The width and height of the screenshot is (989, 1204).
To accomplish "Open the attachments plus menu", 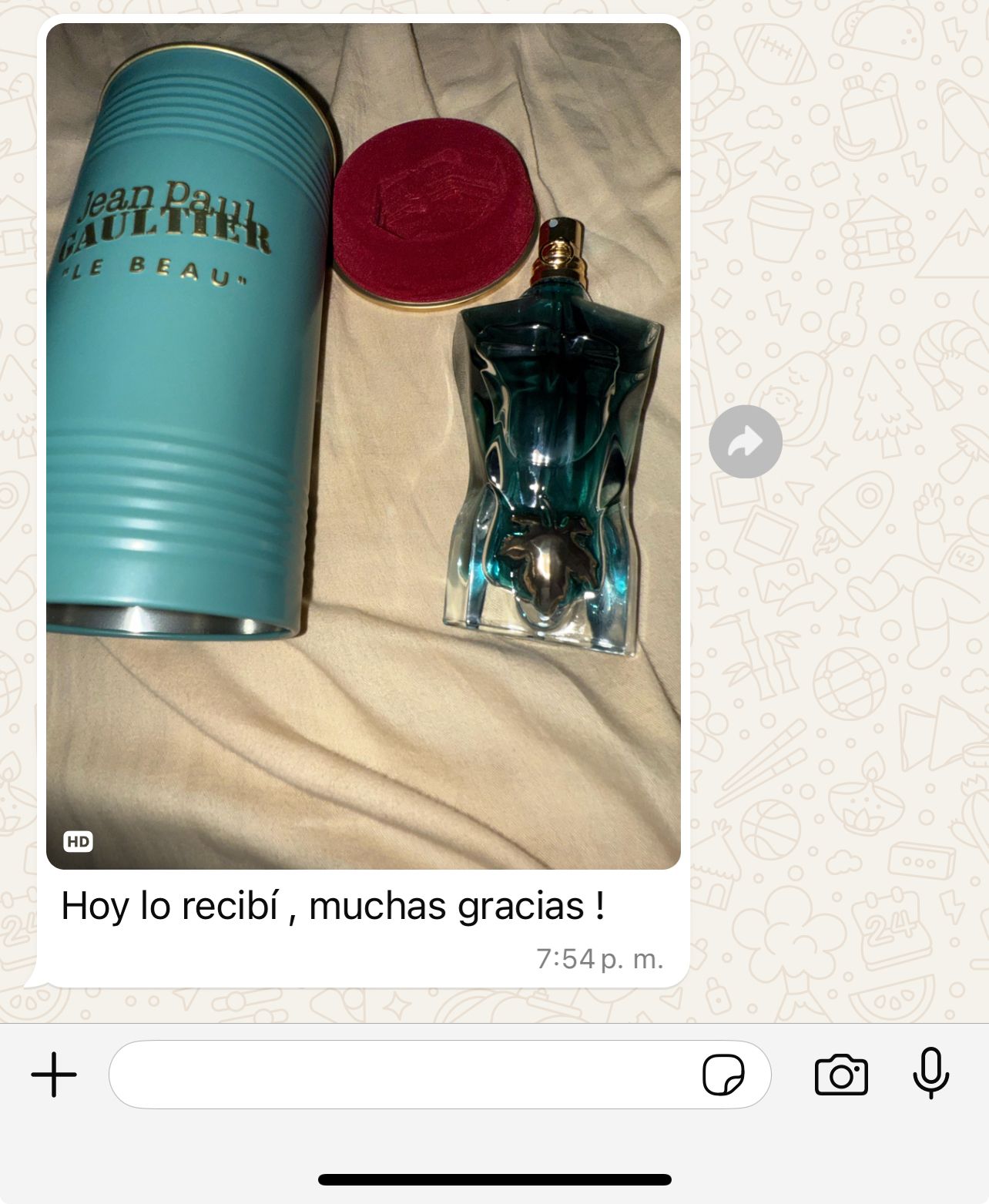I will [x=54, y=1075].
